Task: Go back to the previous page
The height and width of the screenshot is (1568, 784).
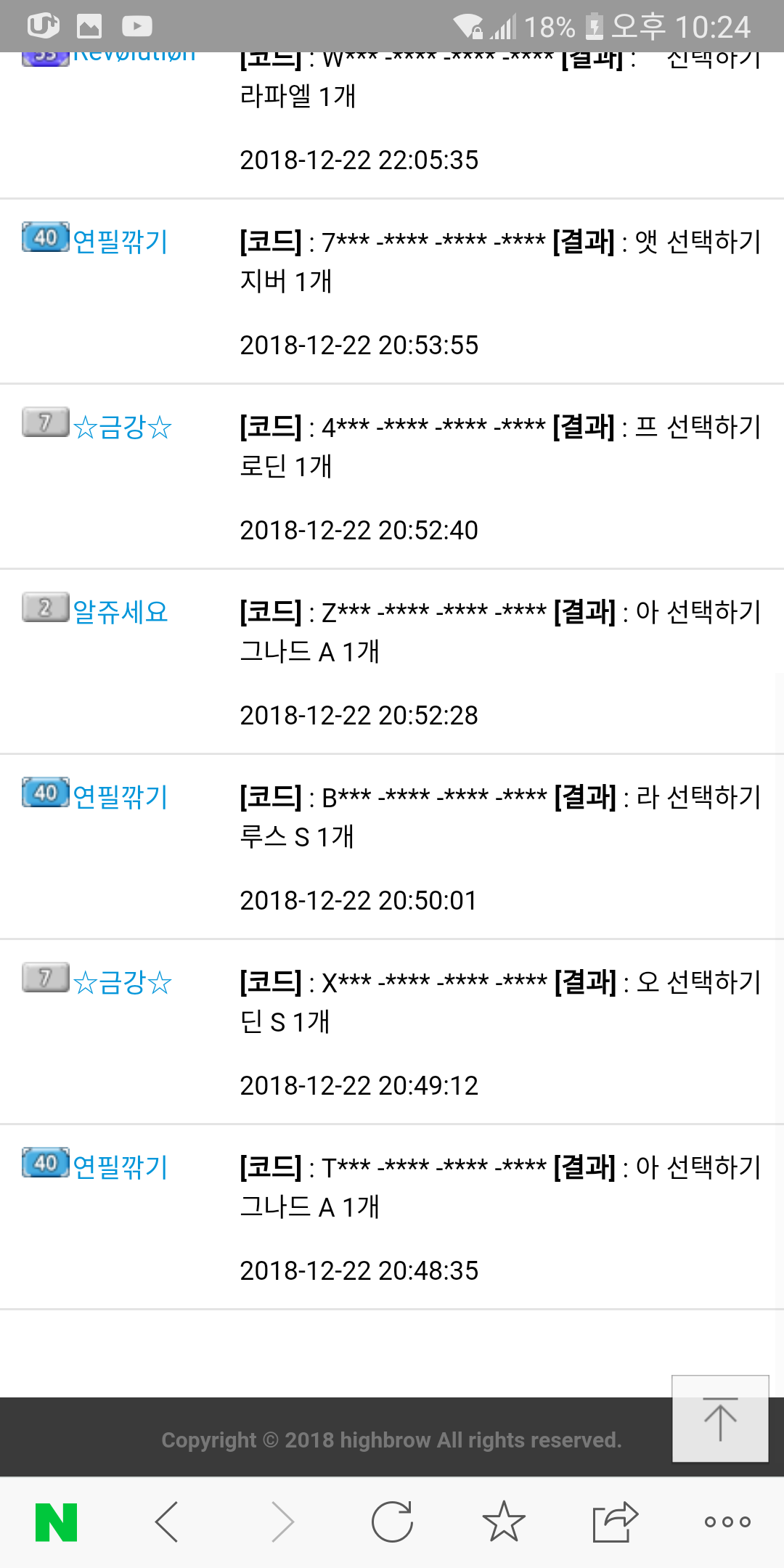Action: click(x=167, y=1522)
